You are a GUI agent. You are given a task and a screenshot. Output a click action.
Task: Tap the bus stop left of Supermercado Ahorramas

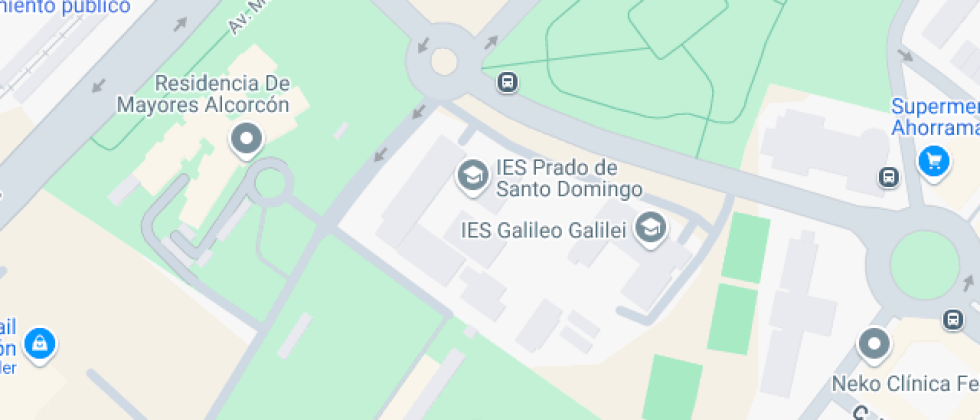[x=888, y=177]
